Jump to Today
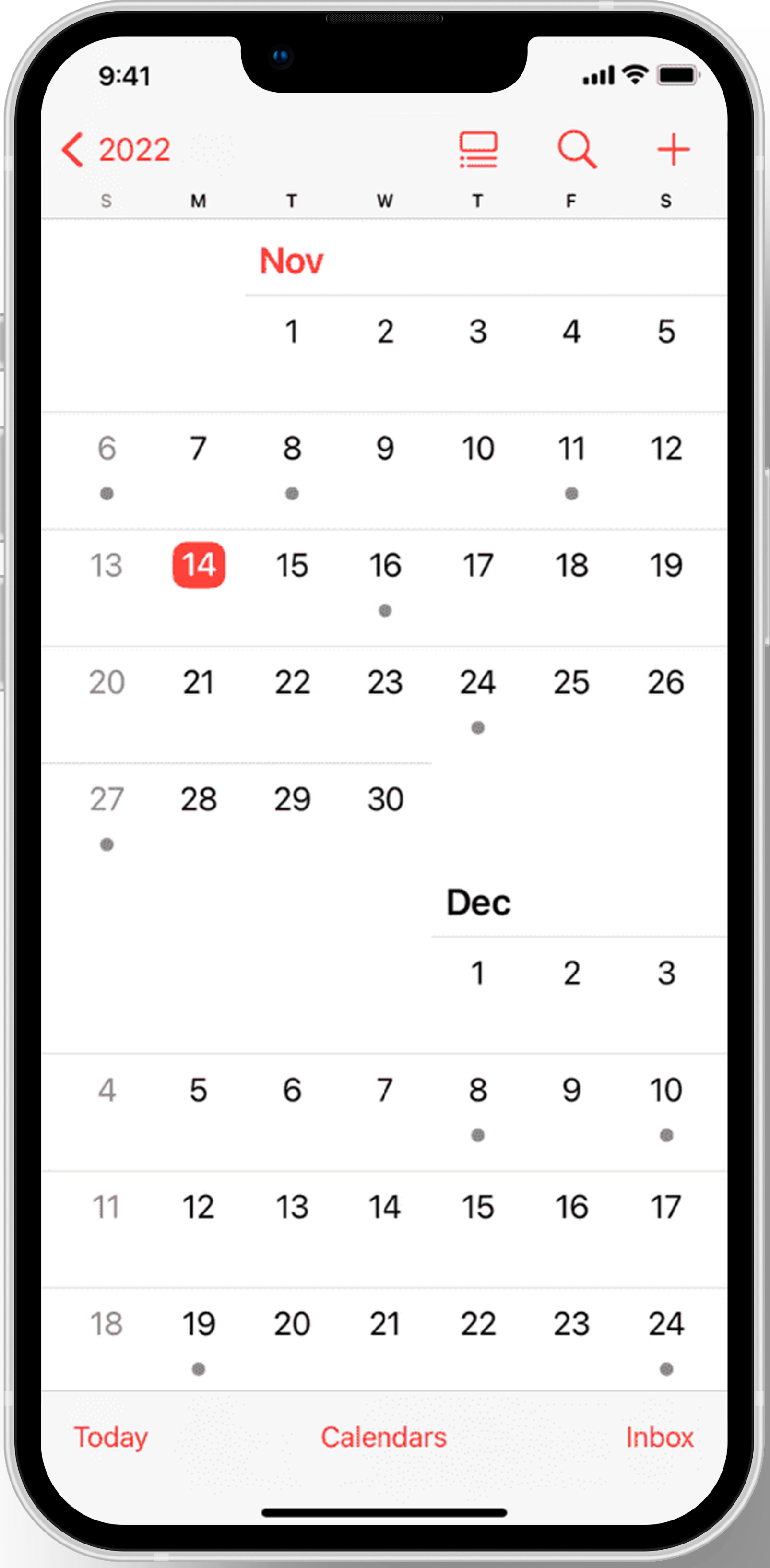The image size is (770, 1568). [x=111, y=1437]
